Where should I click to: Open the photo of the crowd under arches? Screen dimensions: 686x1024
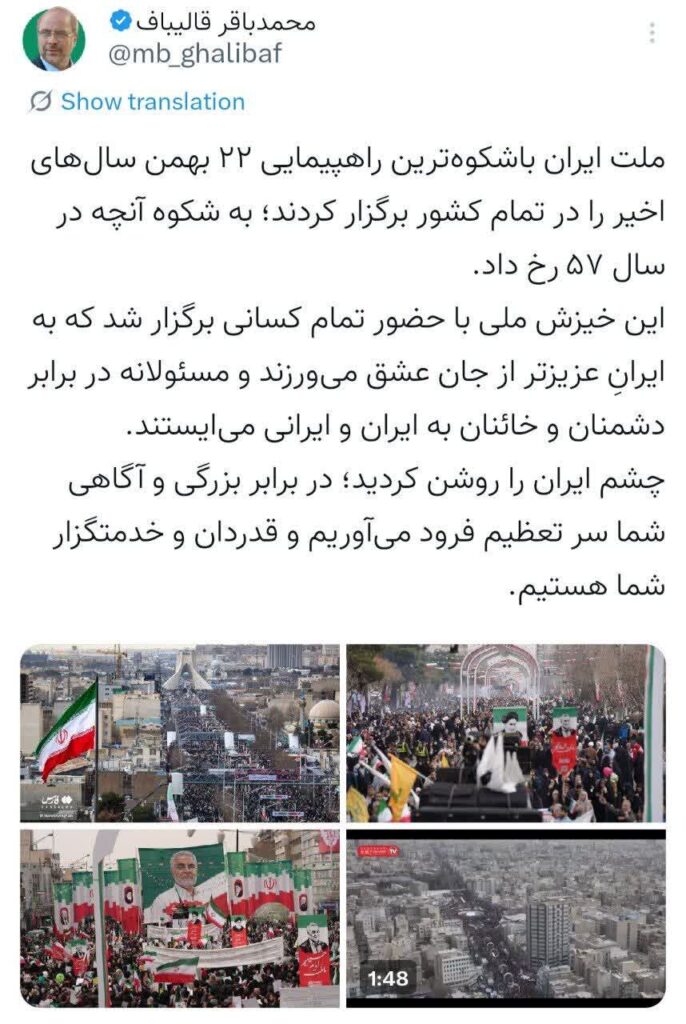[x=505, y=733]
